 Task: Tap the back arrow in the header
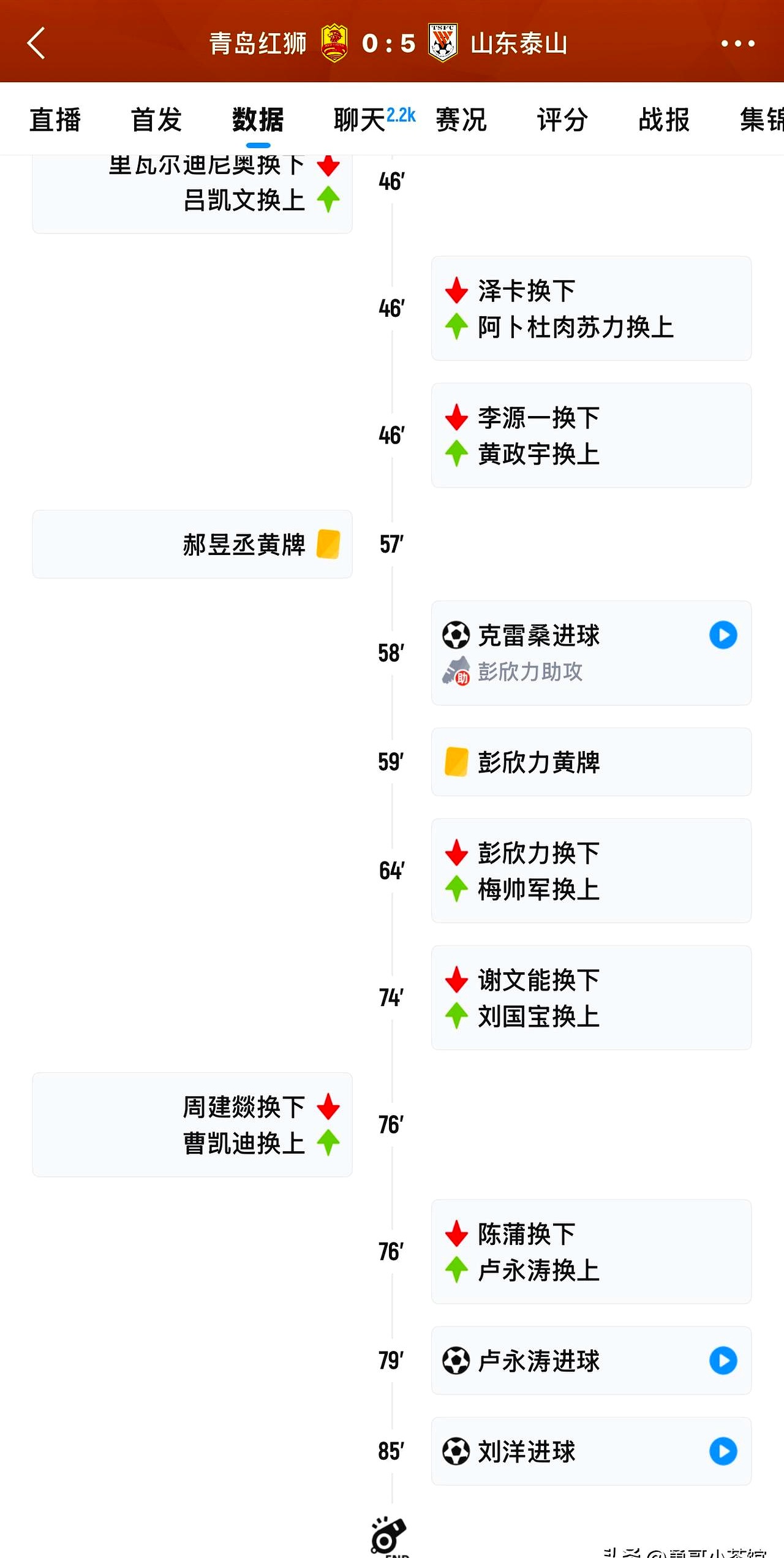[x=37, y=43]
